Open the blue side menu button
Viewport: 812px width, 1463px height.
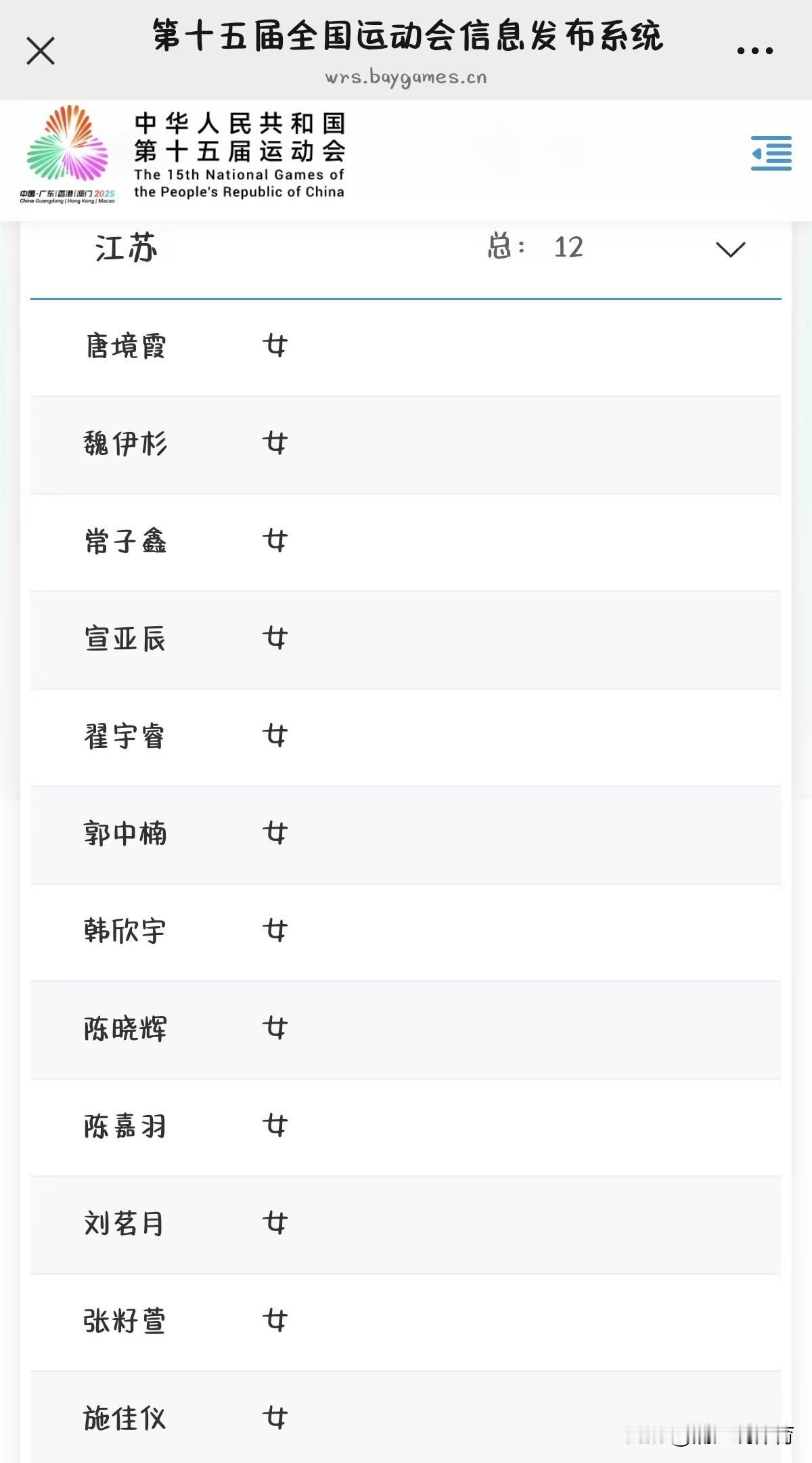click(x=771, y=154)
